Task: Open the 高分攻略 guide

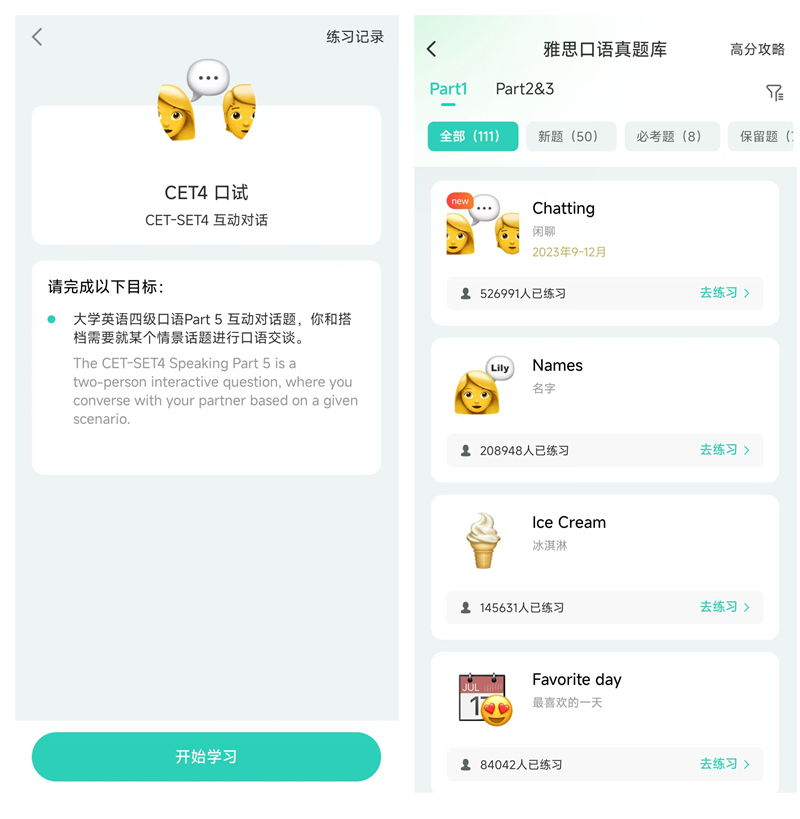Action: [x=757, y=49]
